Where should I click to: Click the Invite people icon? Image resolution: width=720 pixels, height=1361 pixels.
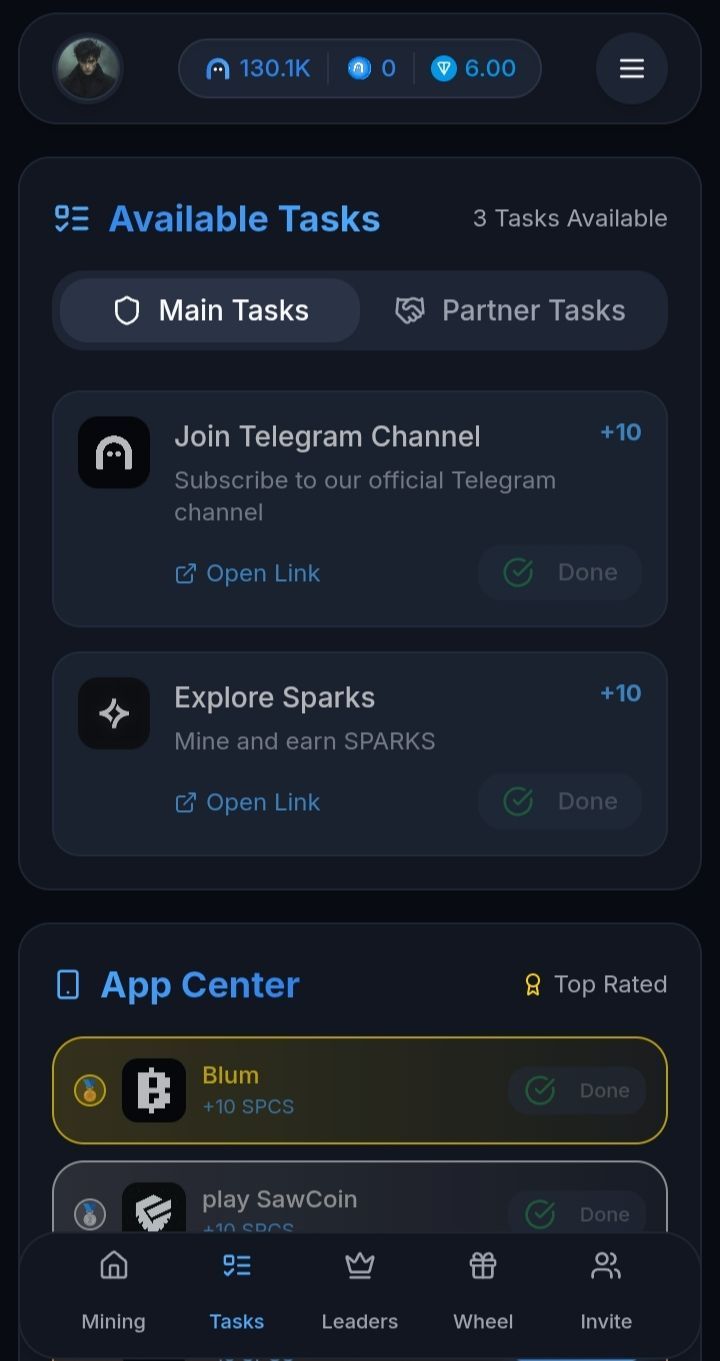605,1265
